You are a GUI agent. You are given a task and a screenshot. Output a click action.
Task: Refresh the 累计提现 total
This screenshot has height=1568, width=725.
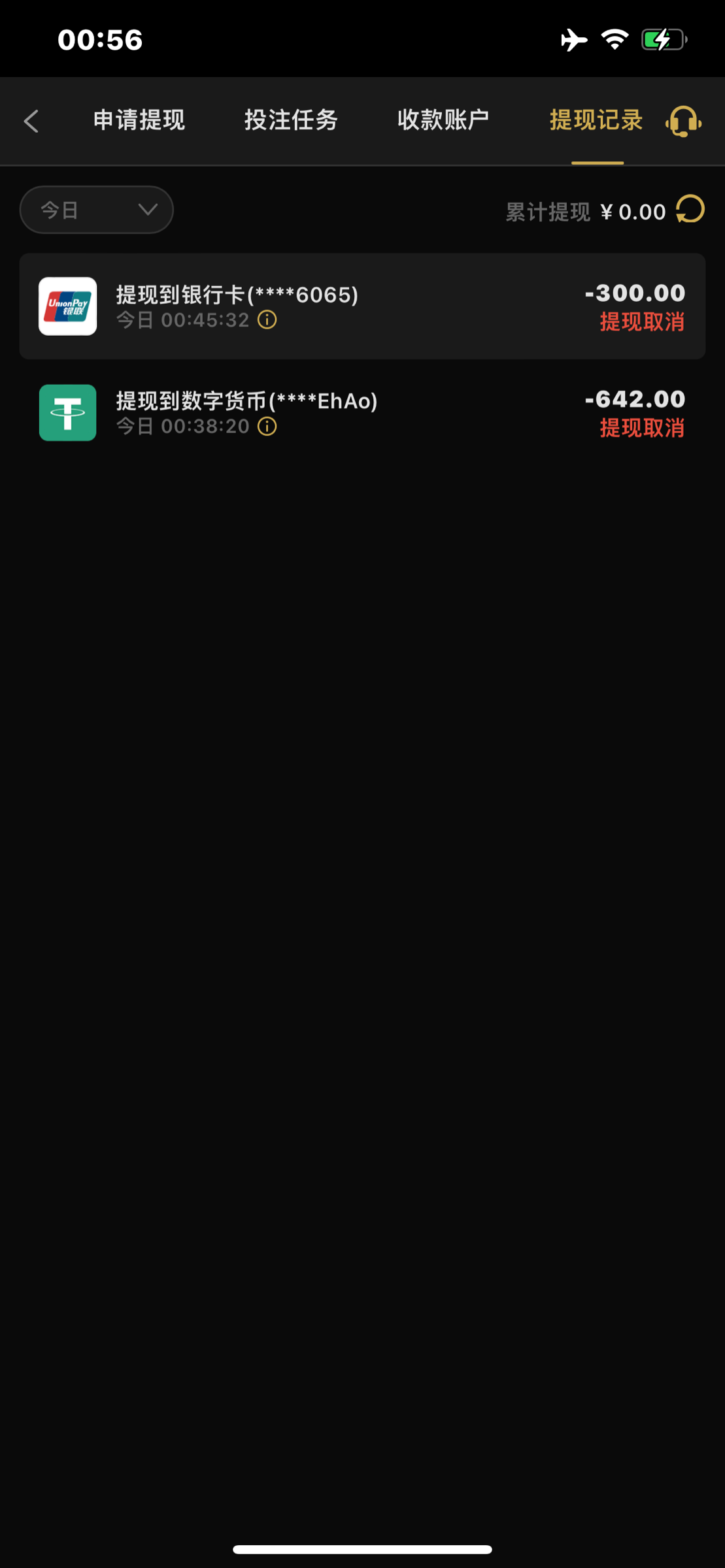point(690,210)
